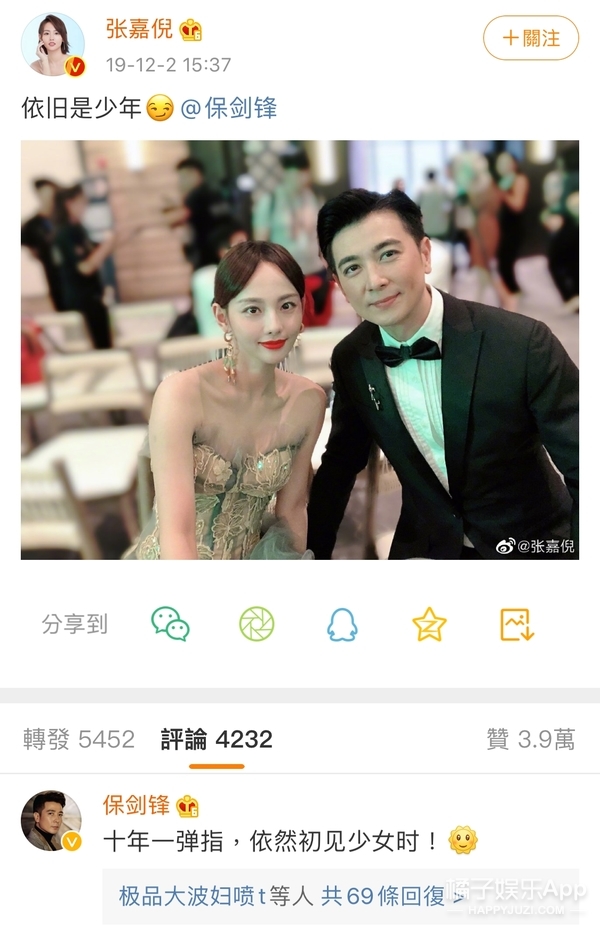Open 张嘉倪's profile avatar

coord(52,44)
